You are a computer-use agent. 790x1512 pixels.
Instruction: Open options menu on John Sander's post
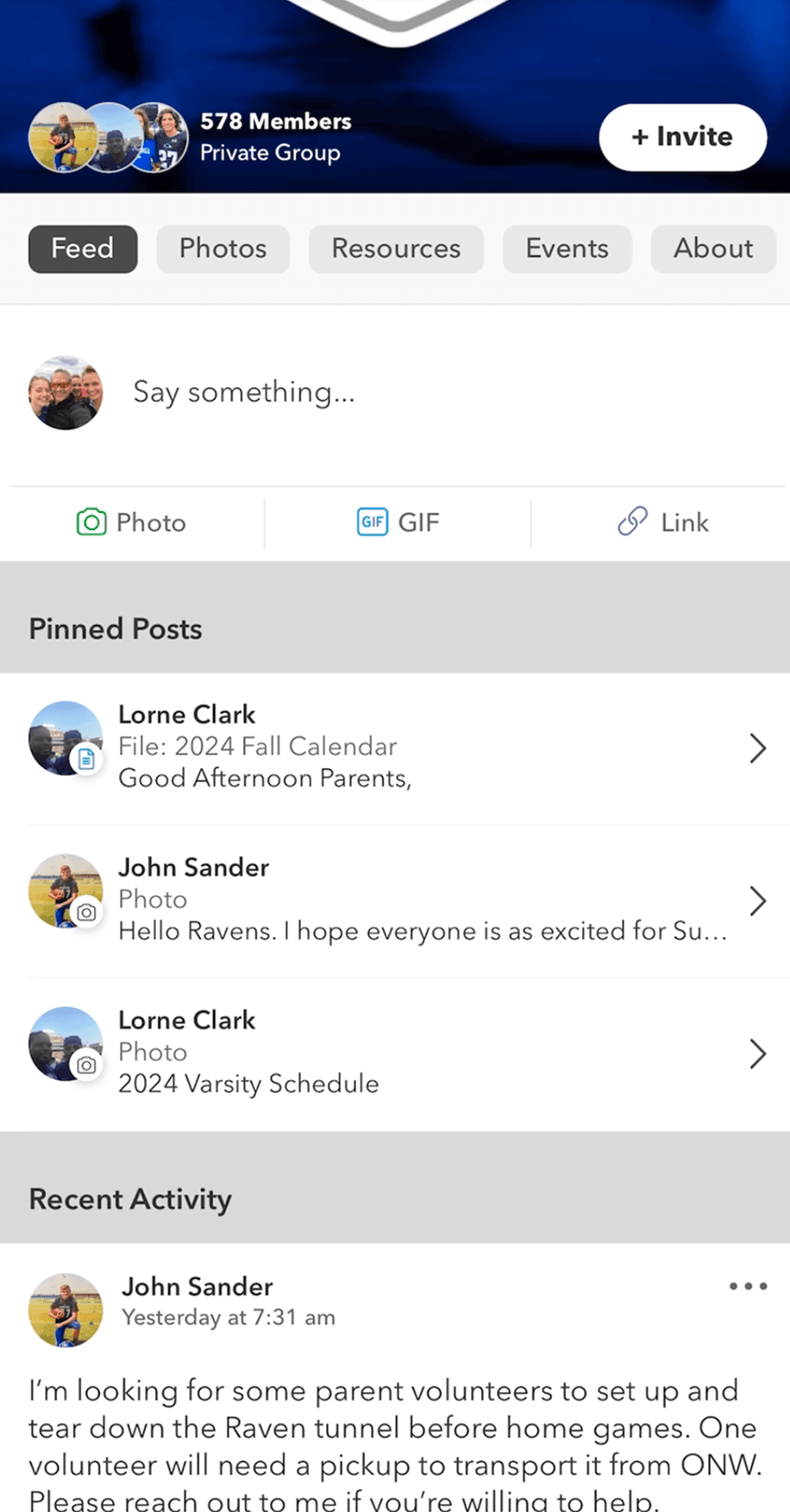748,1286
